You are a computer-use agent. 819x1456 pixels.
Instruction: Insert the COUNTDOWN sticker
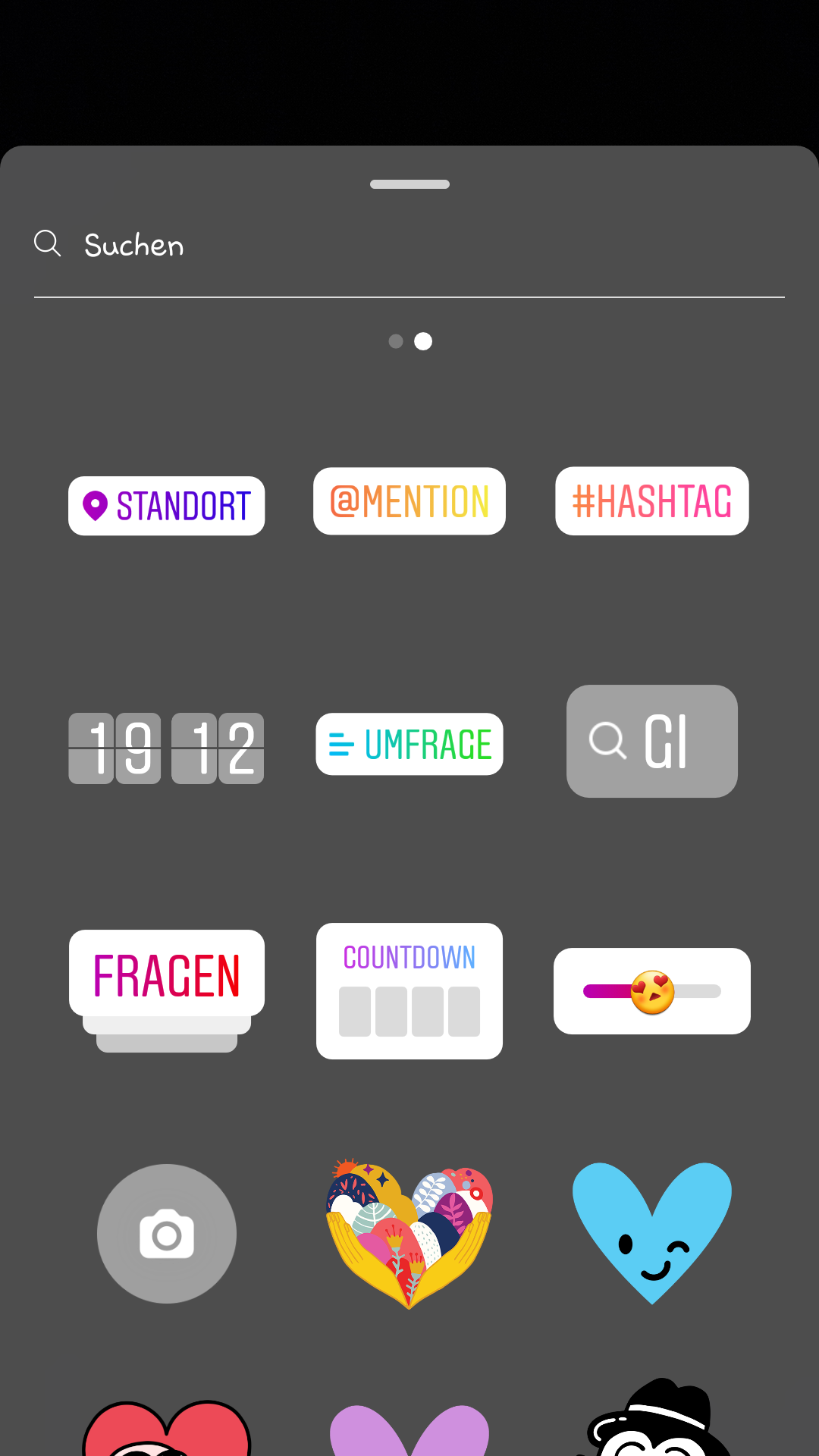[409, 990]
